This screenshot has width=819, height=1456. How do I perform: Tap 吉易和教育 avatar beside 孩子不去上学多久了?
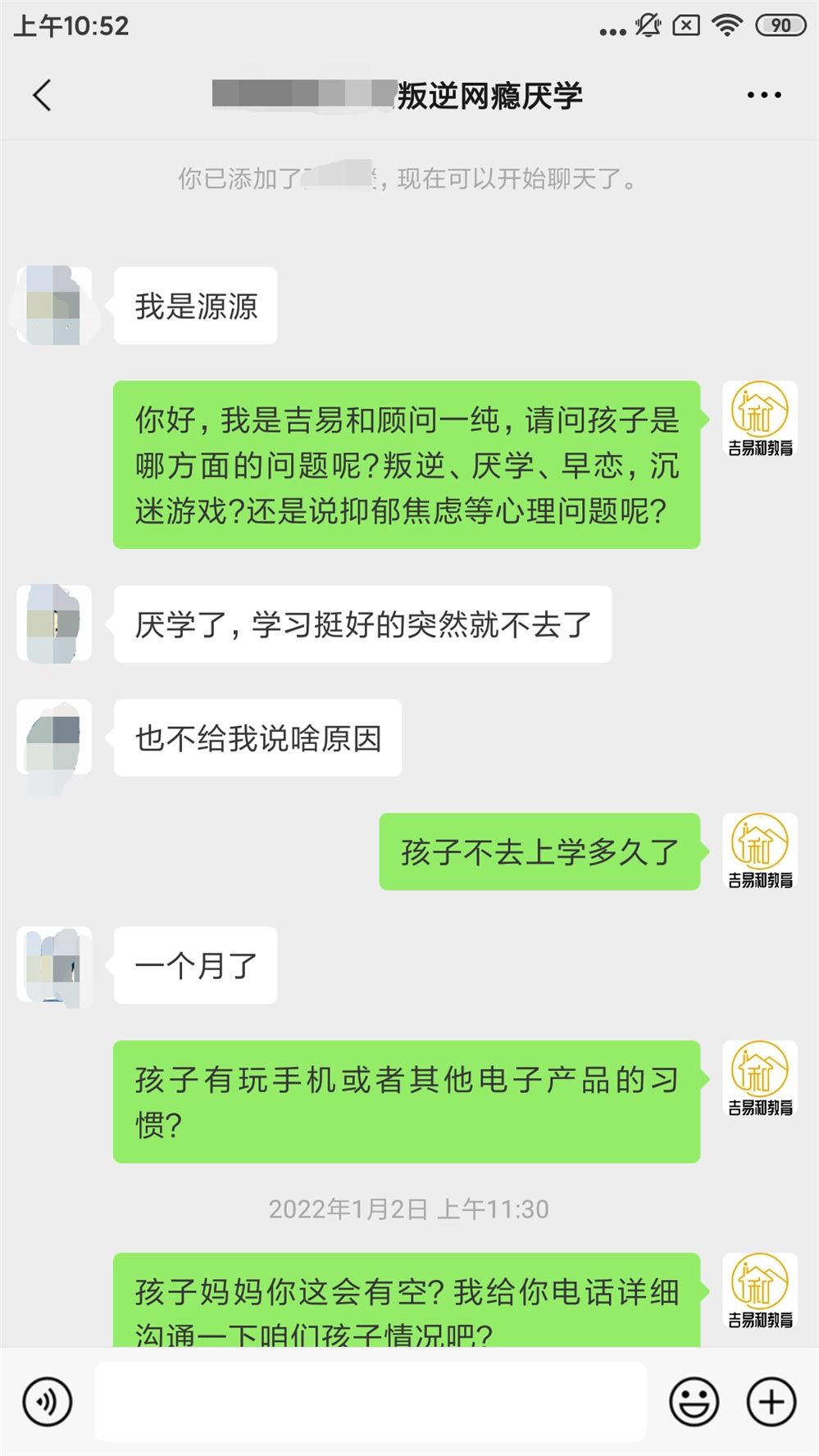point(760,850)
